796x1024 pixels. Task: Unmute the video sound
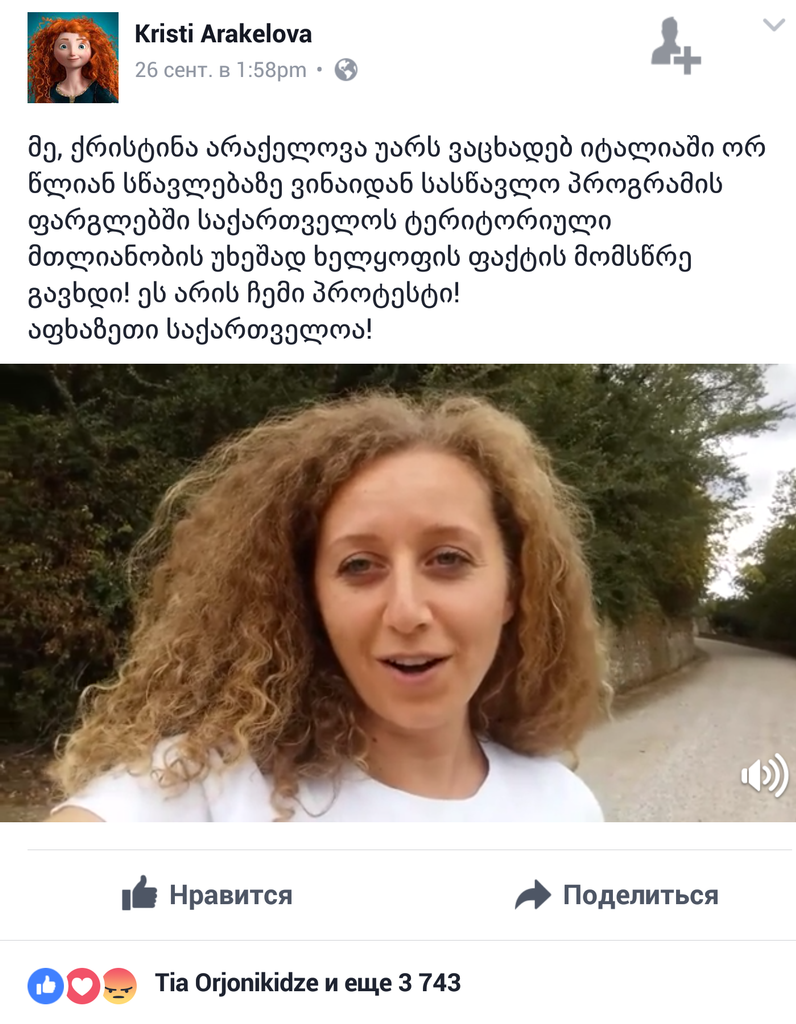tap(763, 776)
